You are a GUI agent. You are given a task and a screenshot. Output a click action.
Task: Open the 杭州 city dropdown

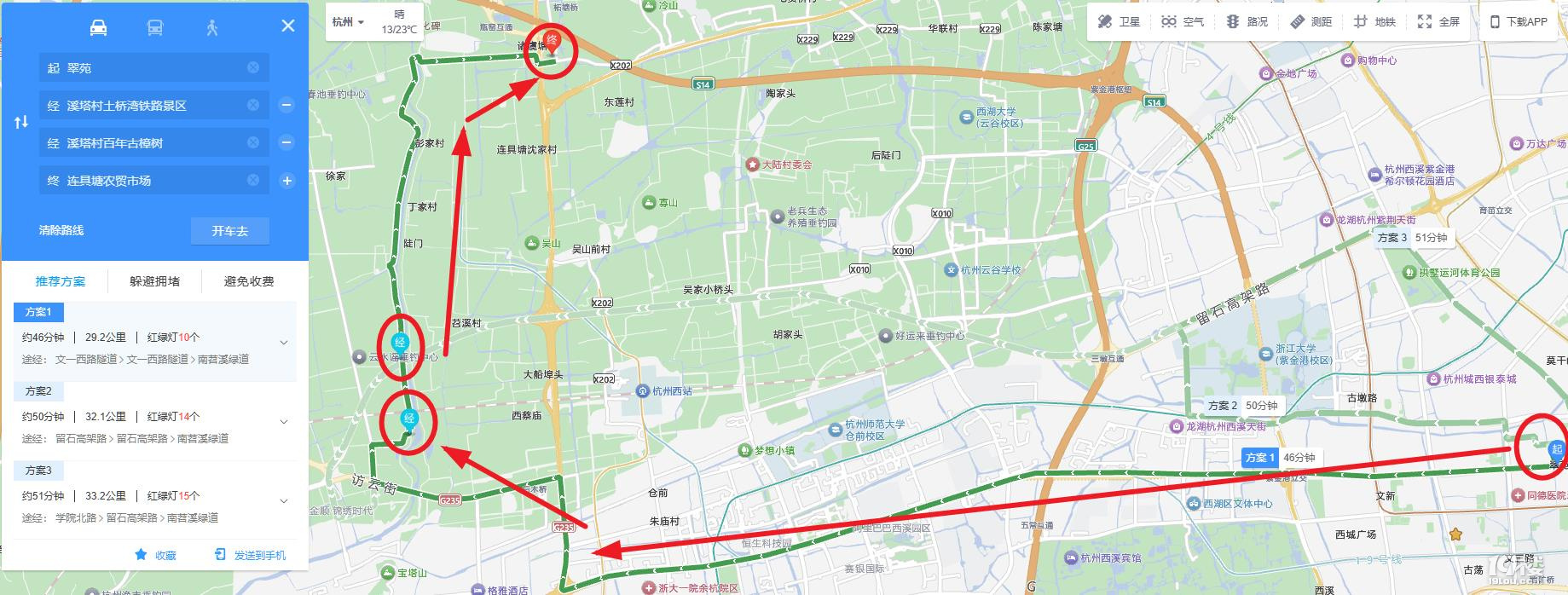point(349,22)
